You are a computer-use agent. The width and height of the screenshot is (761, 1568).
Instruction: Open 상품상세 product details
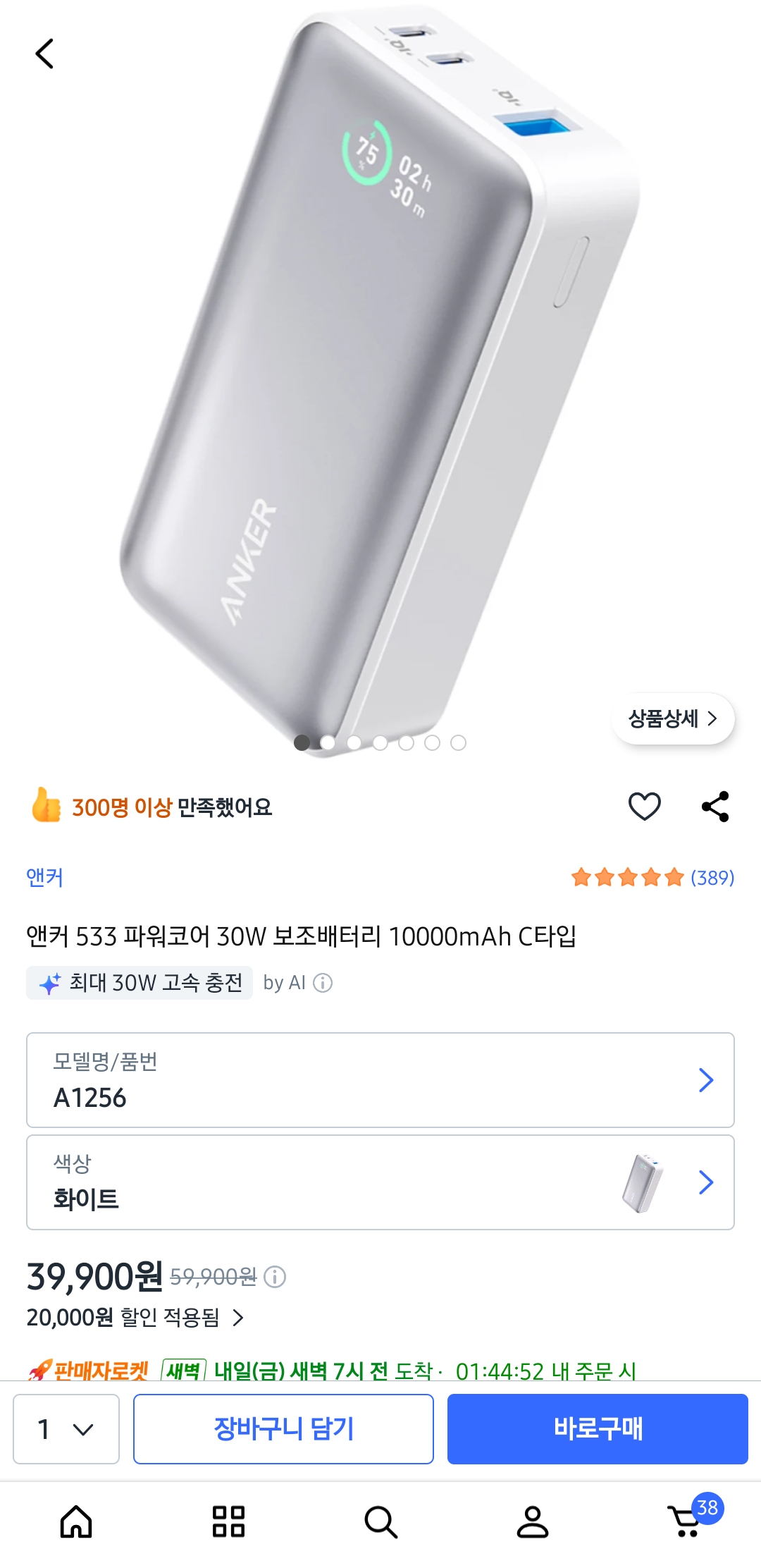673,718
